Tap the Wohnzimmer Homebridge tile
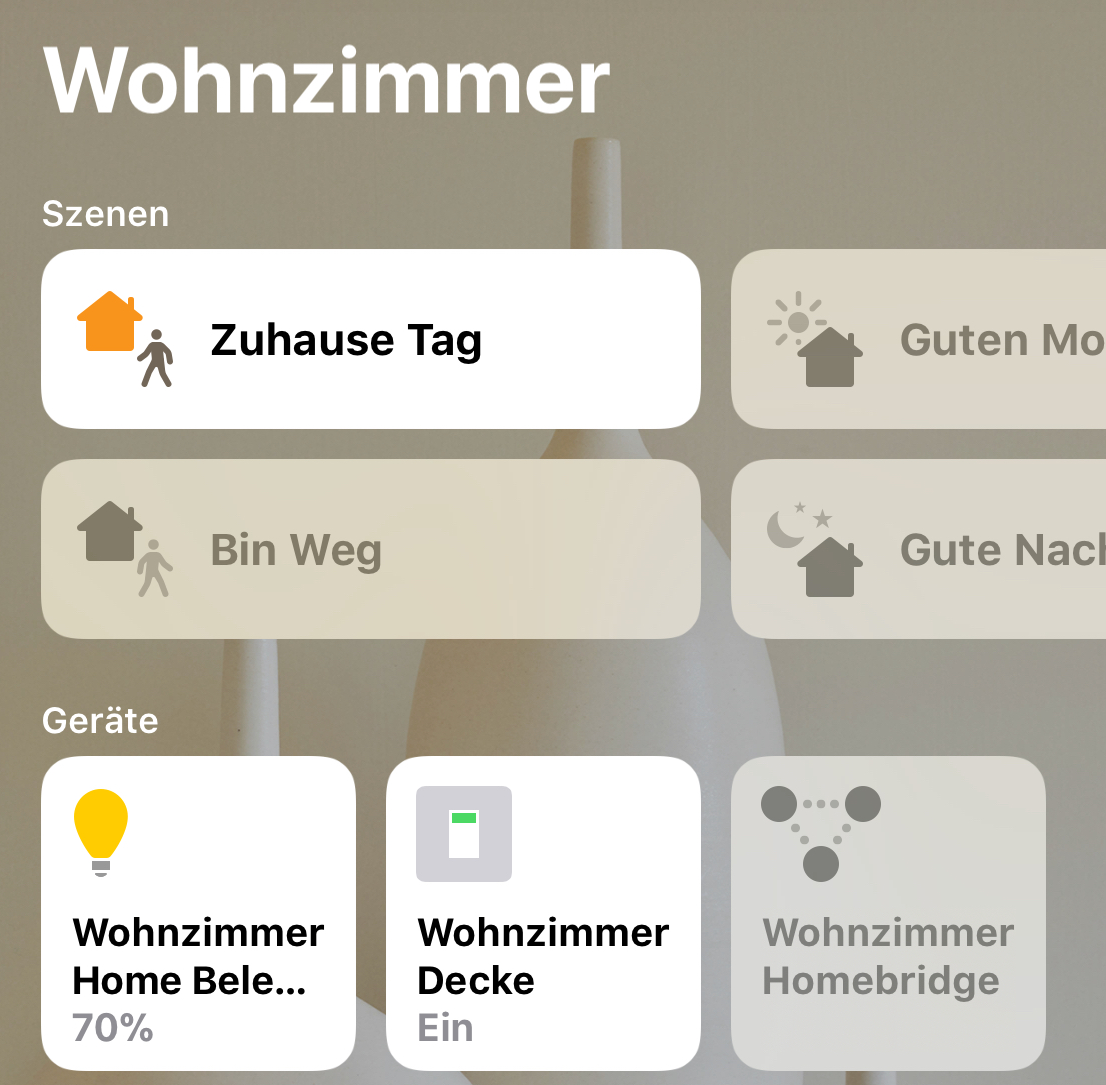The width and height of the screenshot is (1106, 1085). 888,913
